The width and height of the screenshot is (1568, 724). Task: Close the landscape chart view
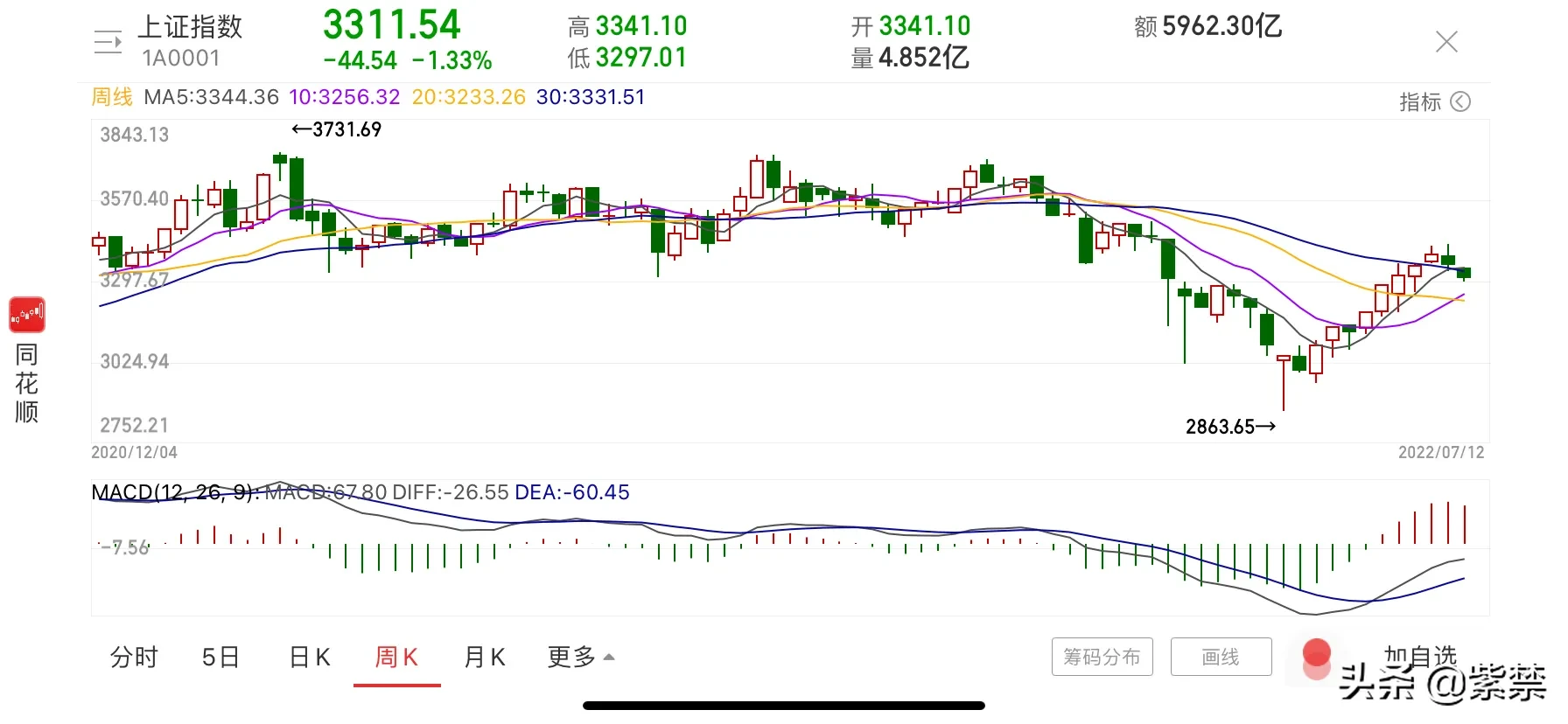(1446, 42)
